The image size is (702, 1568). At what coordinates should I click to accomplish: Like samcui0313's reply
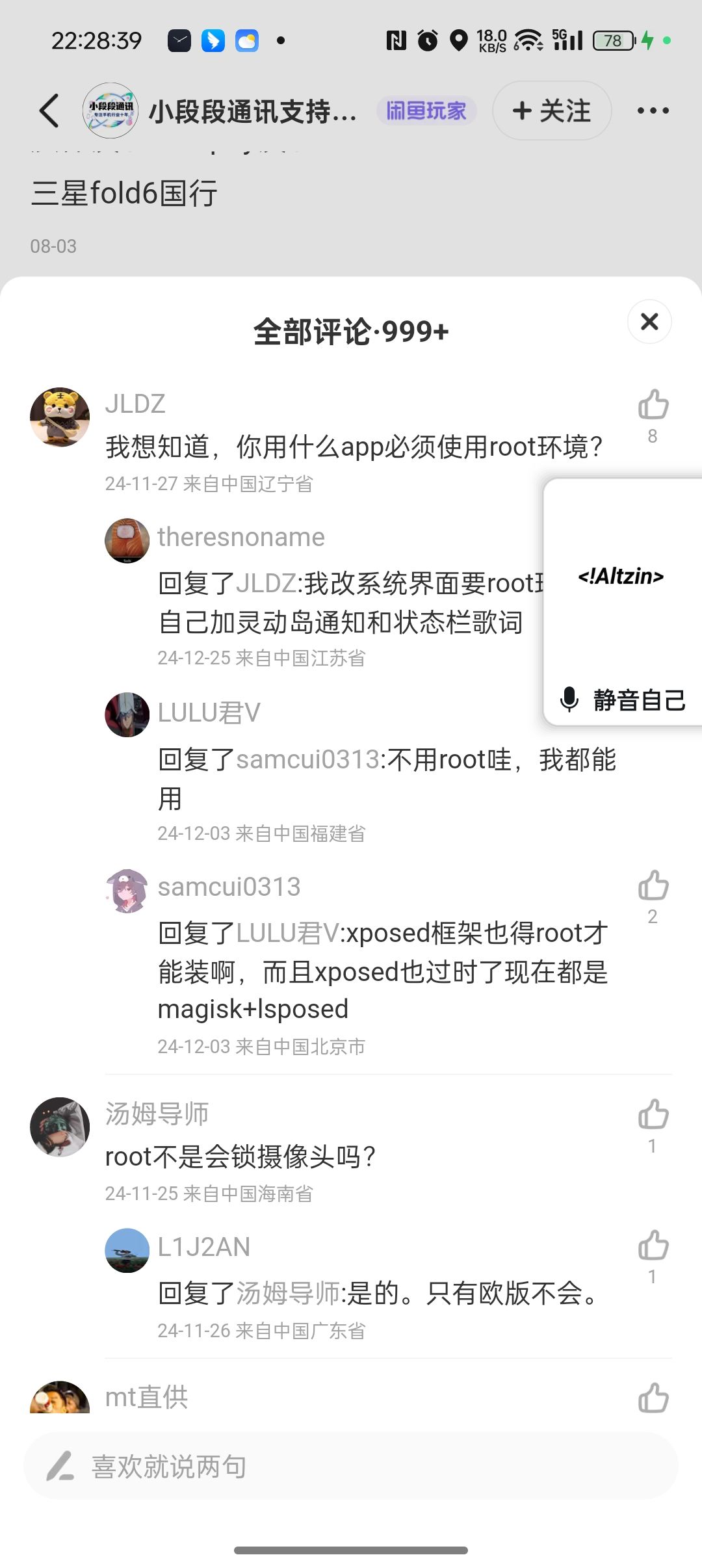tap(653, 885)
